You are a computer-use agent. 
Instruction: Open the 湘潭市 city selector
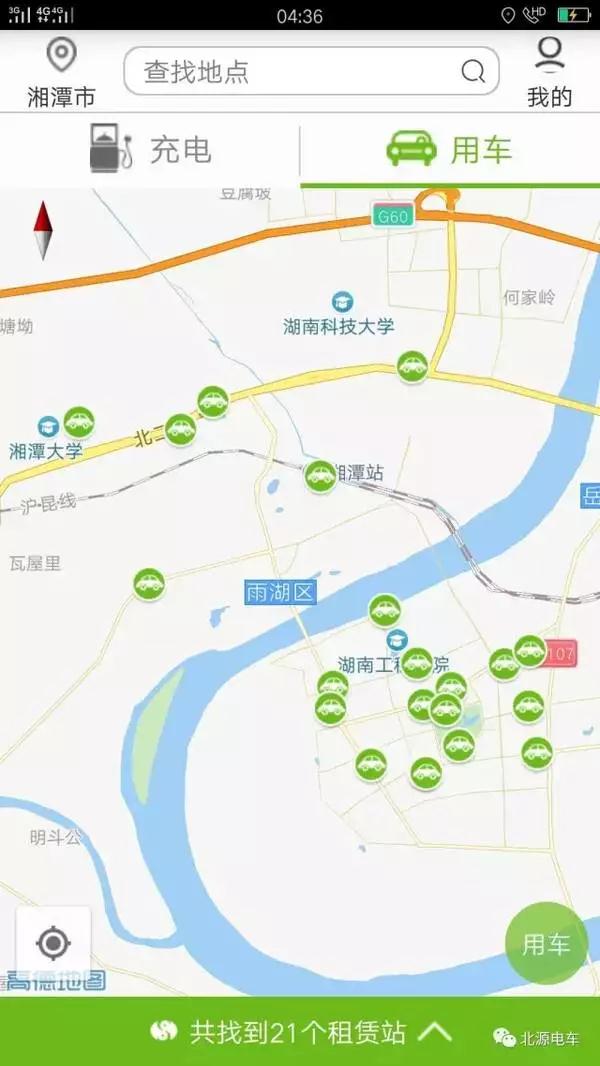pyautogui.click(x=62, y=73)
